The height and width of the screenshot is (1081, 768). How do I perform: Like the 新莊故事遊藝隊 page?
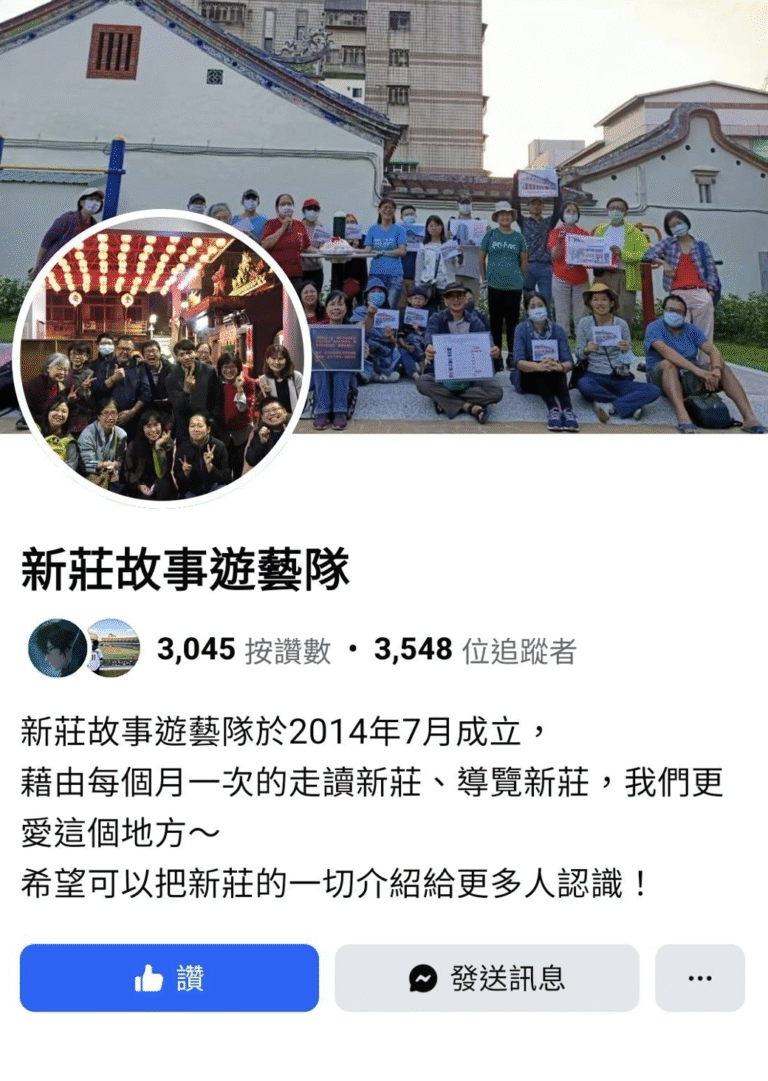(169, 978)
